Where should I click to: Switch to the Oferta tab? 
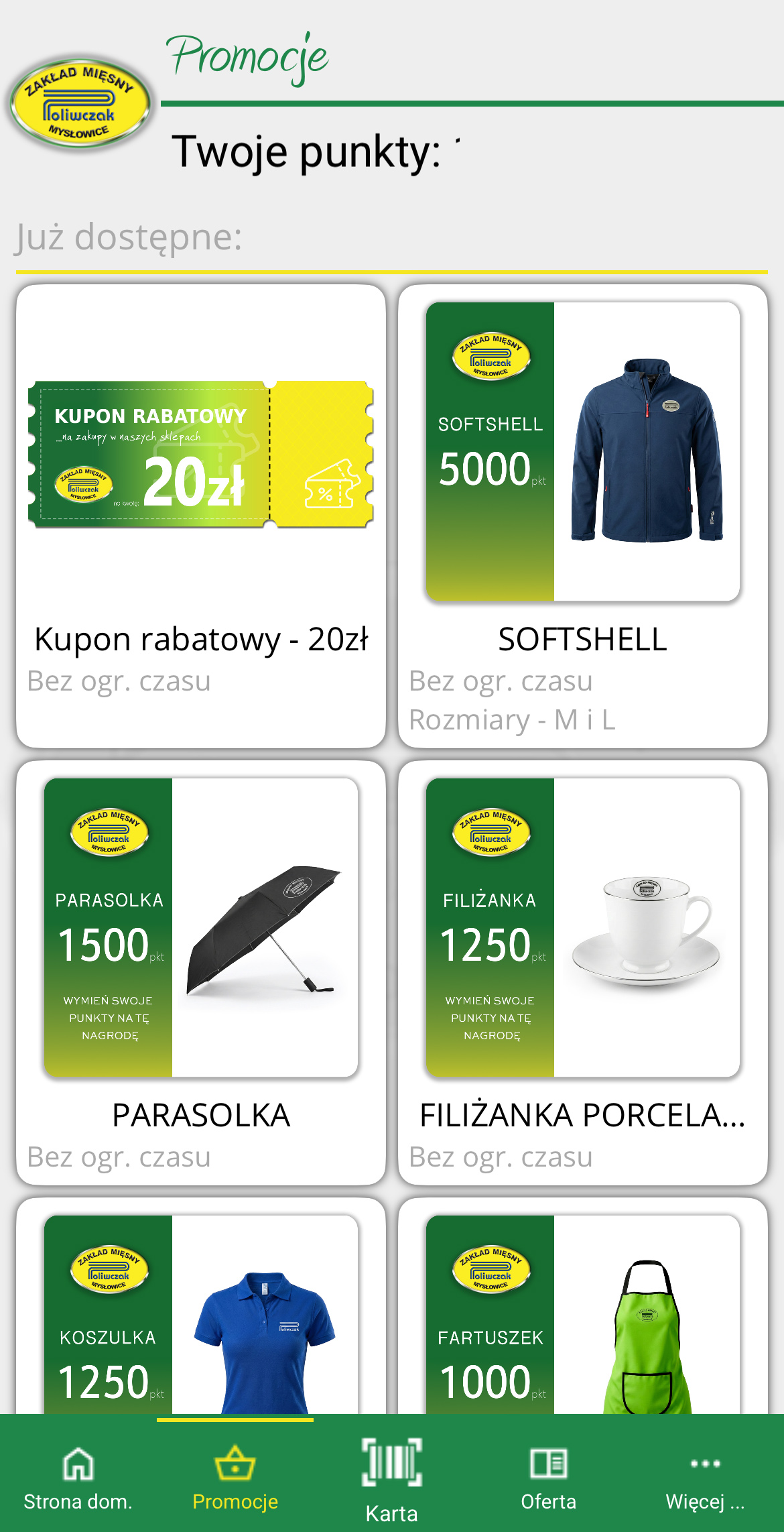coord(548,1462)
